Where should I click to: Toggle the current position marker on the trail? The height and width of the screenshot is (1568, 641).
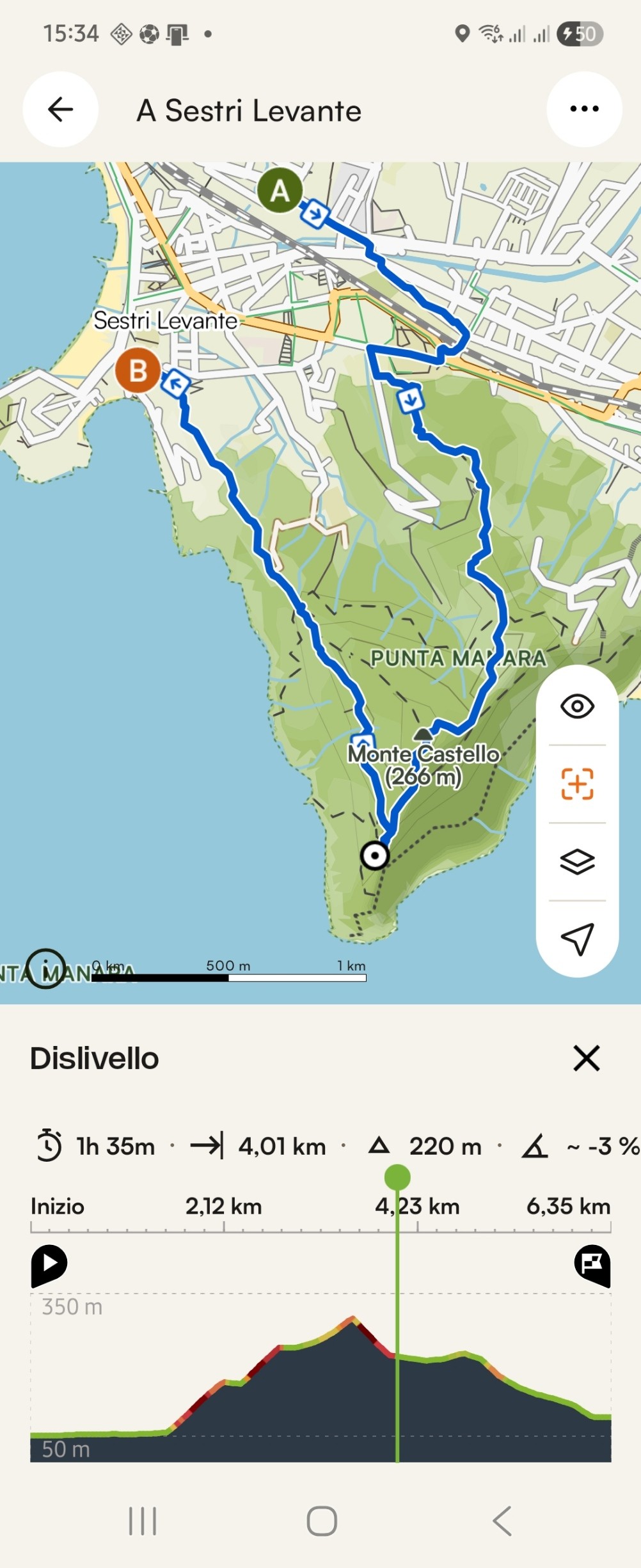(x=374, y=856)
